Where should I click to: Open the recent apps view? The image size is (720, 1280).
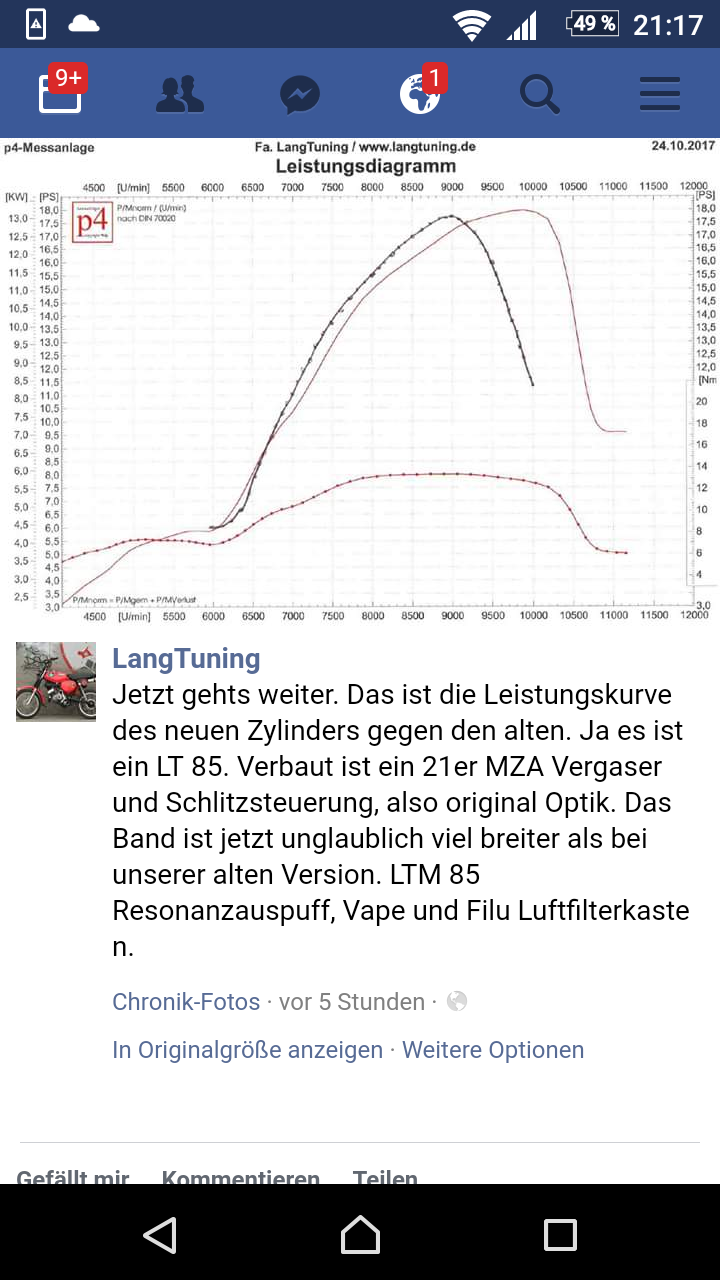(x=560, y=1234)
